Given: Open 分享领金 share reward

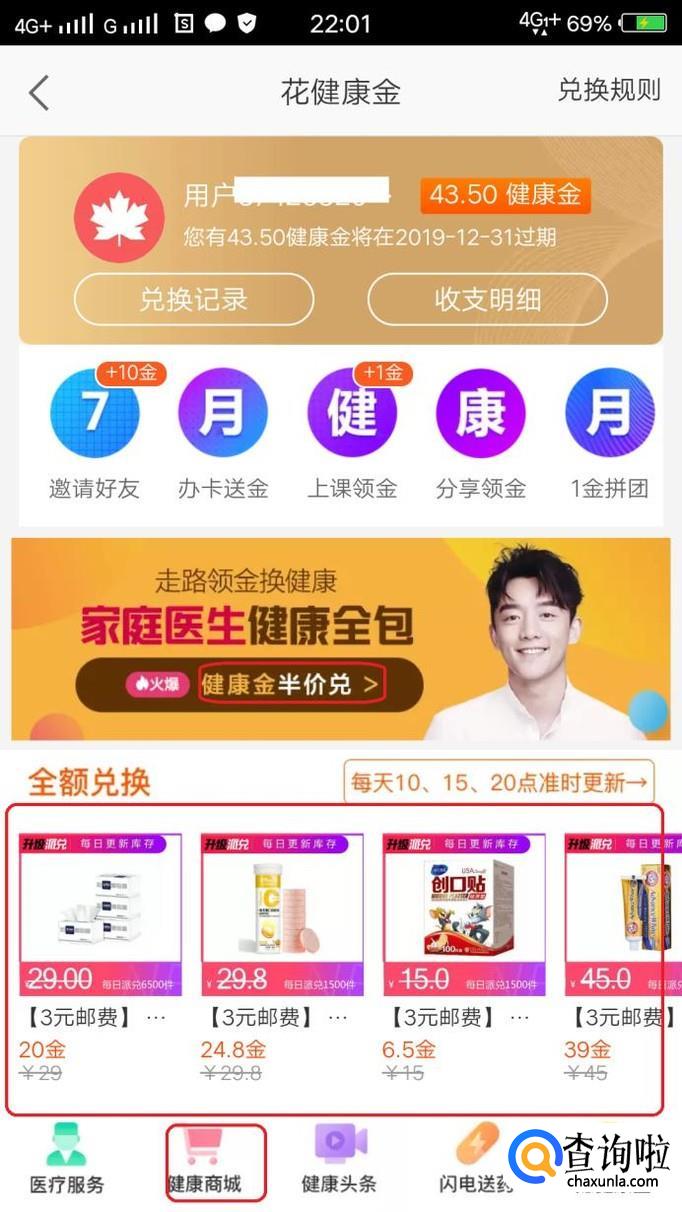Looking at the screenshot, I should click(481, 432).
